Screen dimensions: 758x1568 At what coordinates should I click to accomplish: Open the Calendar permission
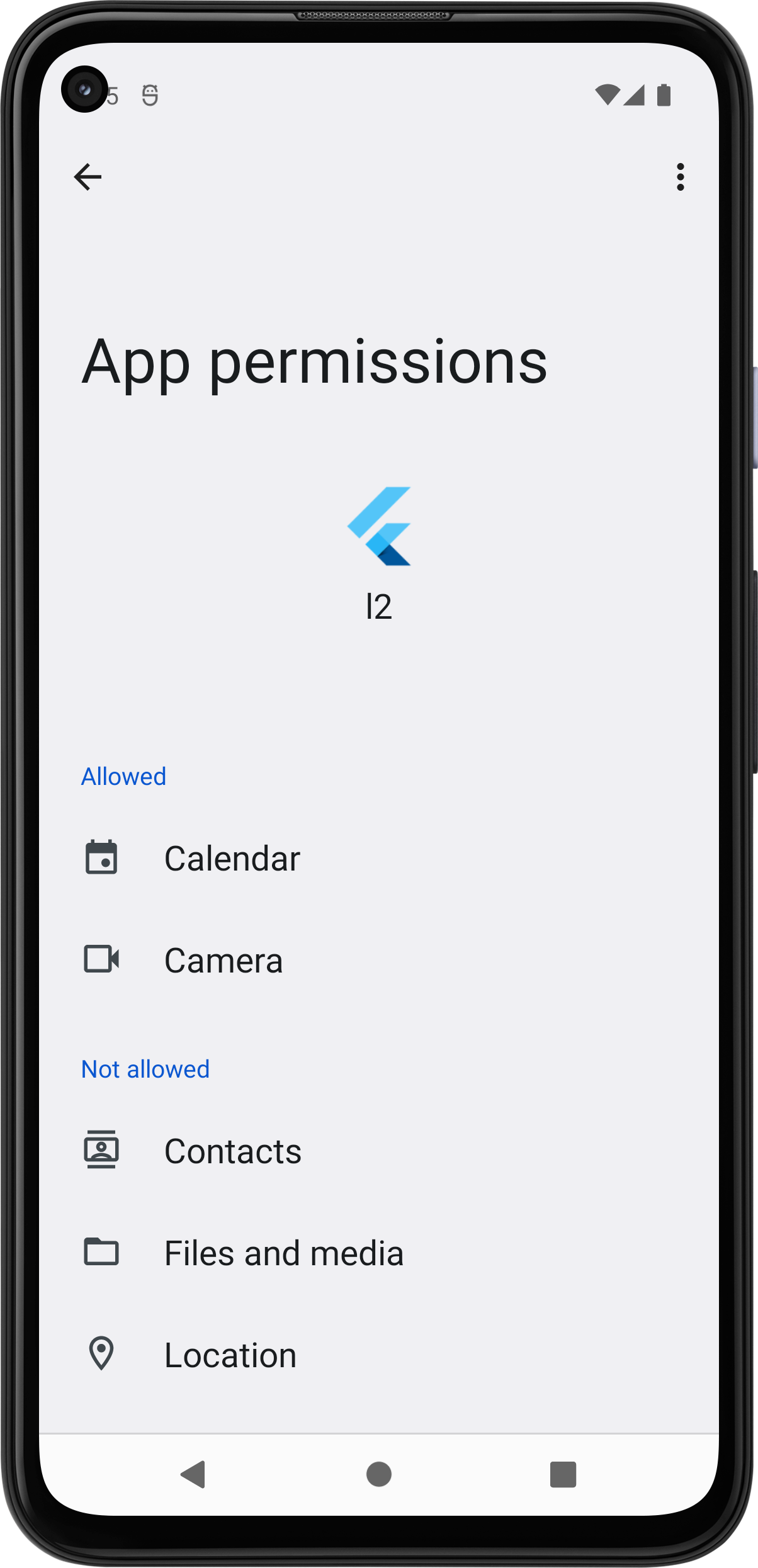tap(232, 859)
